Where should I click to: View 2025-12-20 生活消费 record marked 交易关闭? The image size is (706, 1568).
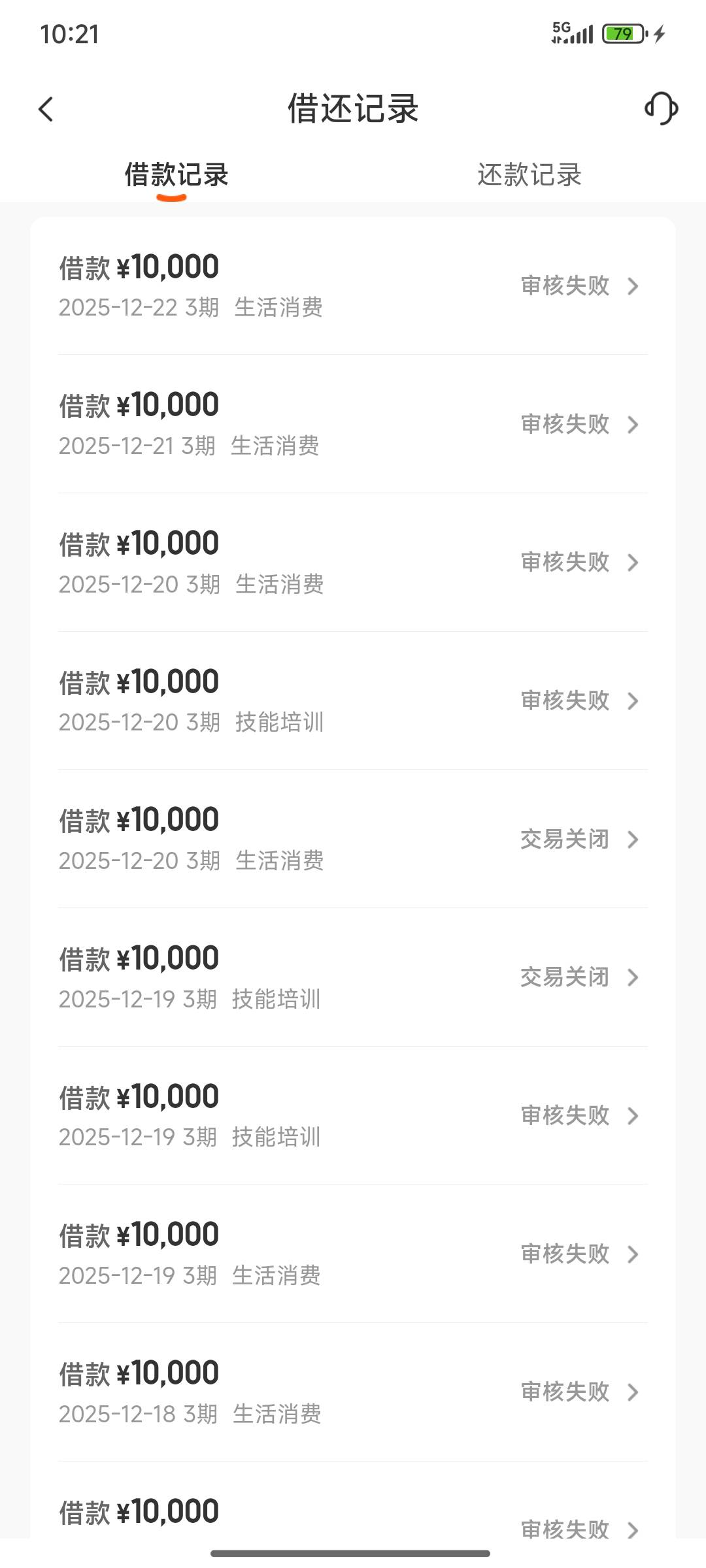(x=353, y=840)
